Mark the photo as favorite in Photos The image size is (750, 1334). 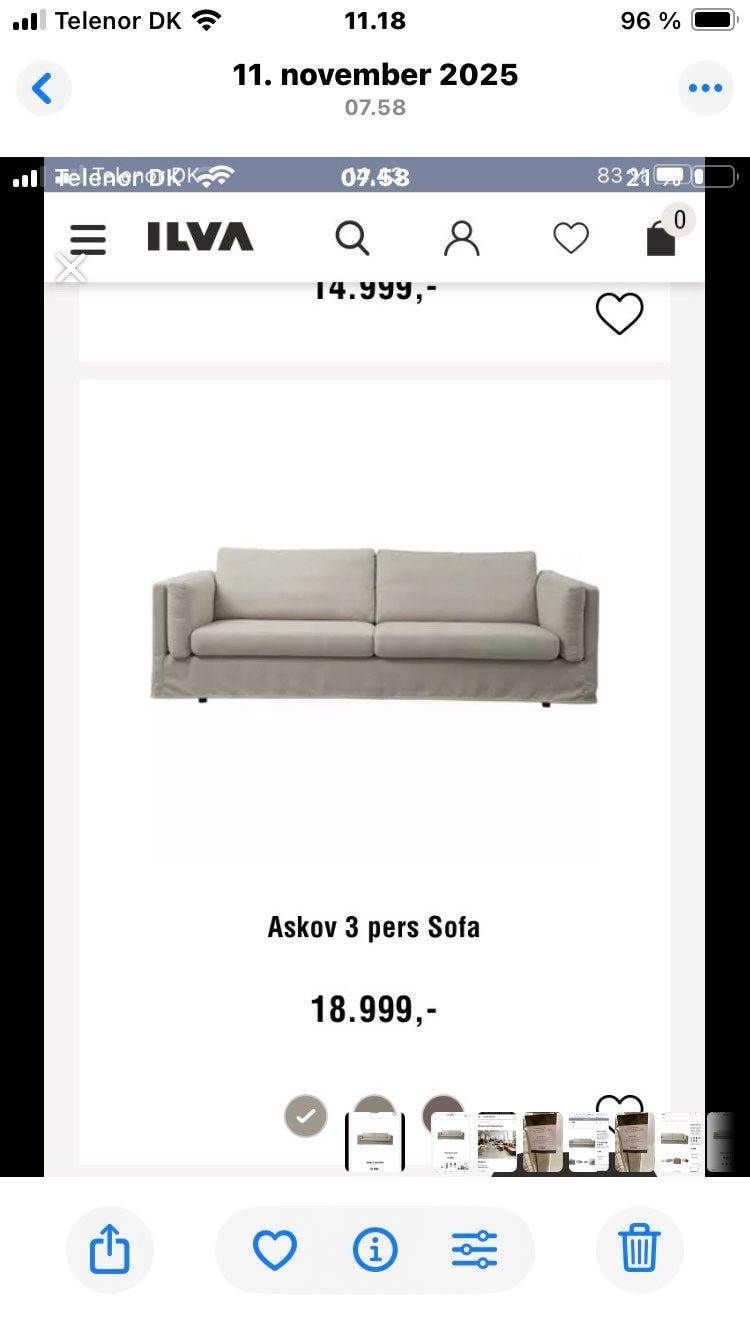click(x=275, y=1248)
